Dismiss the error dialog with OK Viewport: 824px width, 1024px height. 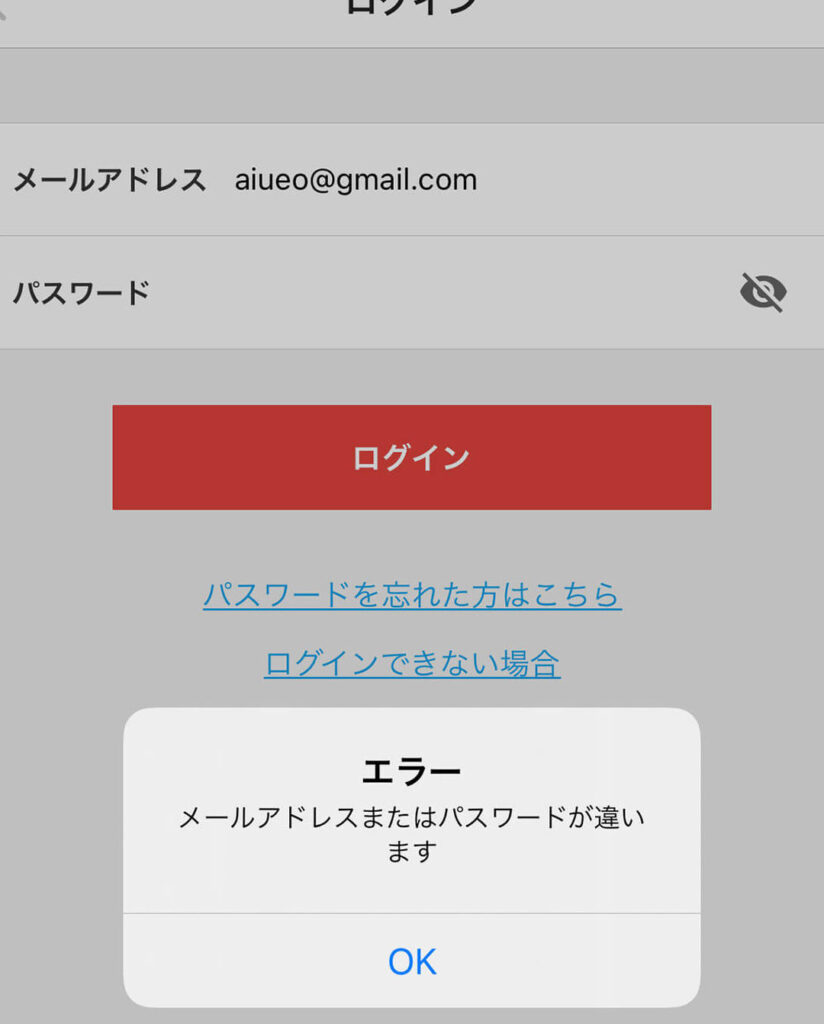[412, 961]
